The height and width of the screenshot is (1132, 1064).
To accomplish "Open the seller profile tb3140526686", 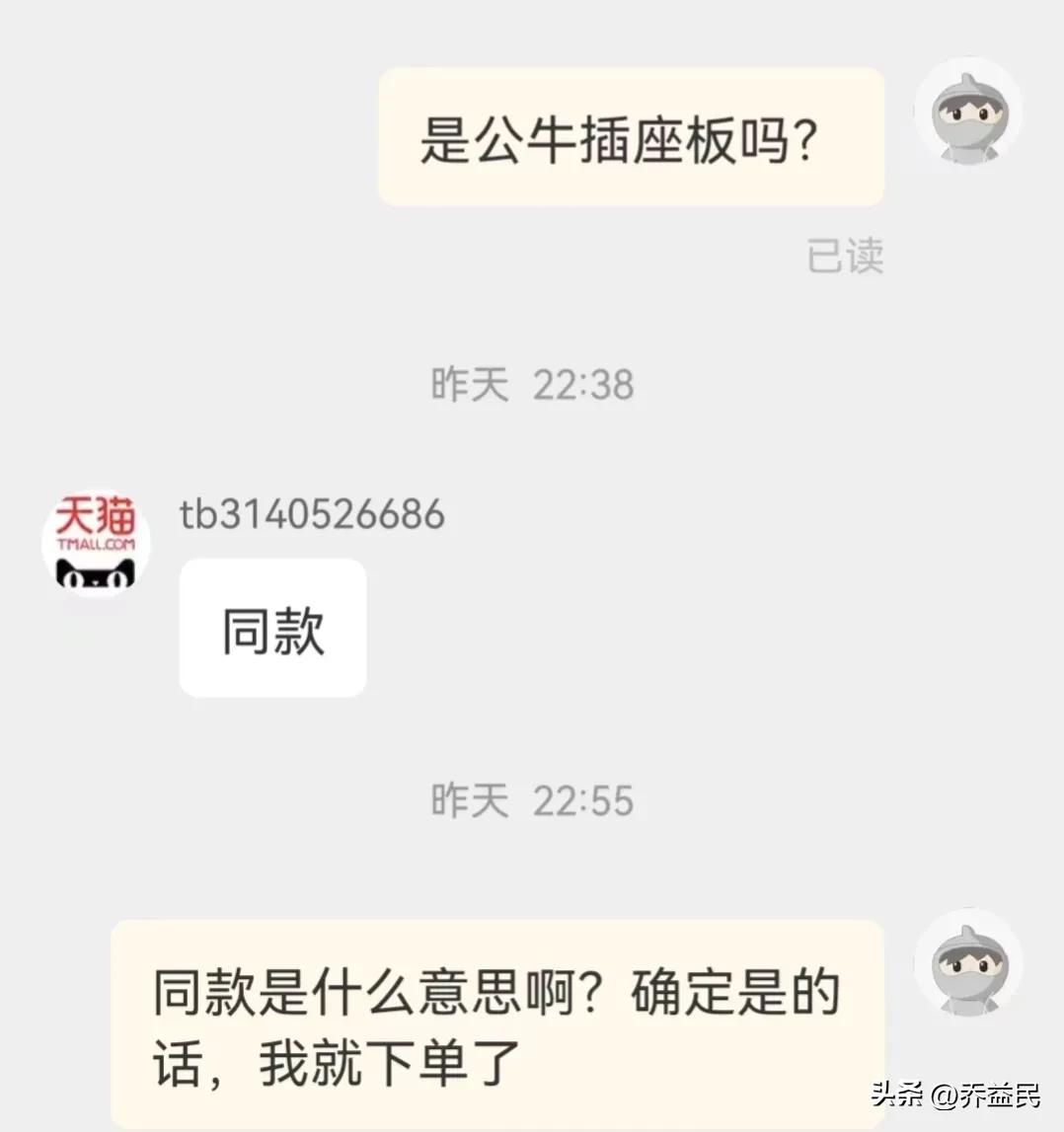I will coord(312,514).
